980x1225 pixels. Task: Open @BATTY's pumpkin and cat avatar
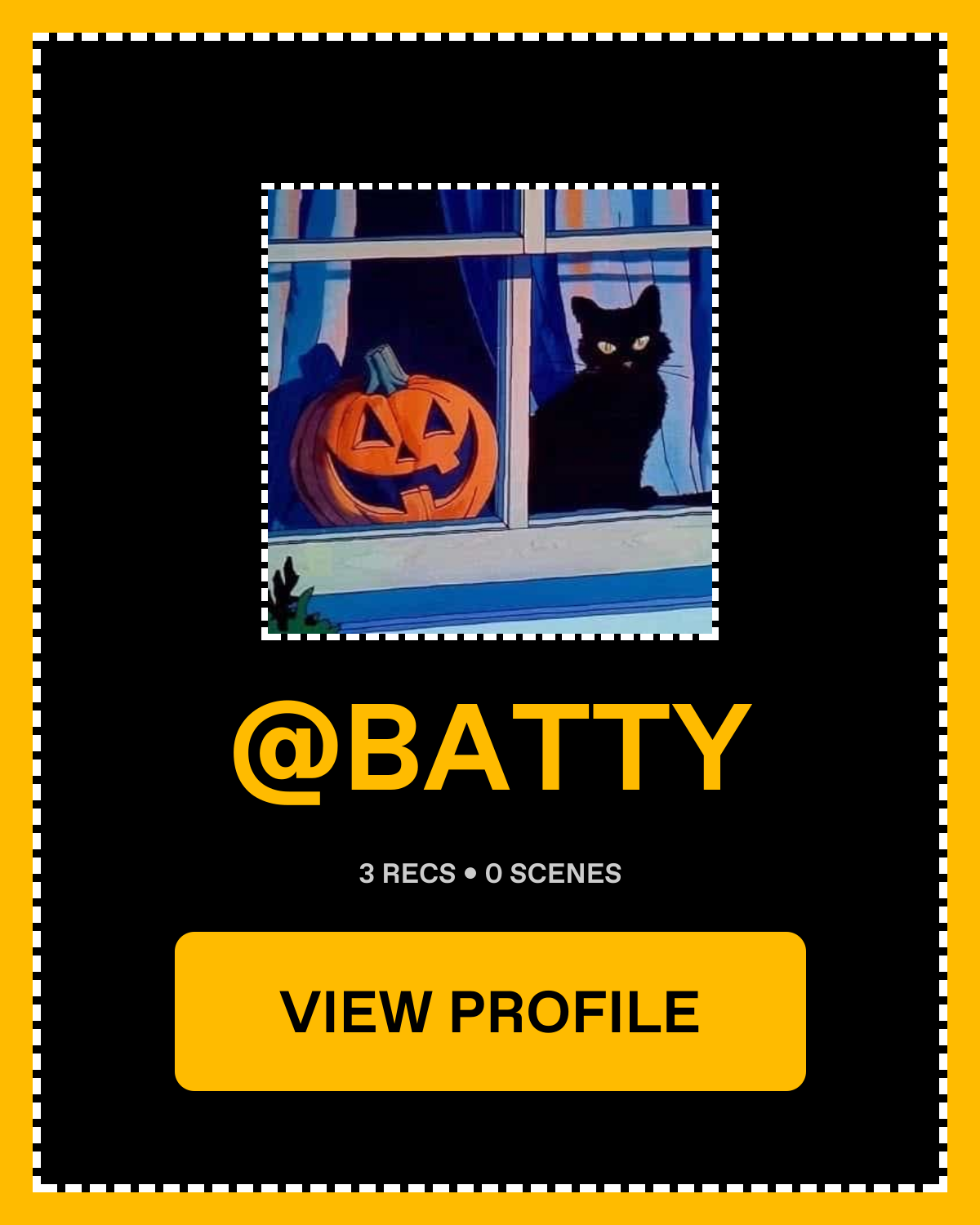click(x=490, y=412)
